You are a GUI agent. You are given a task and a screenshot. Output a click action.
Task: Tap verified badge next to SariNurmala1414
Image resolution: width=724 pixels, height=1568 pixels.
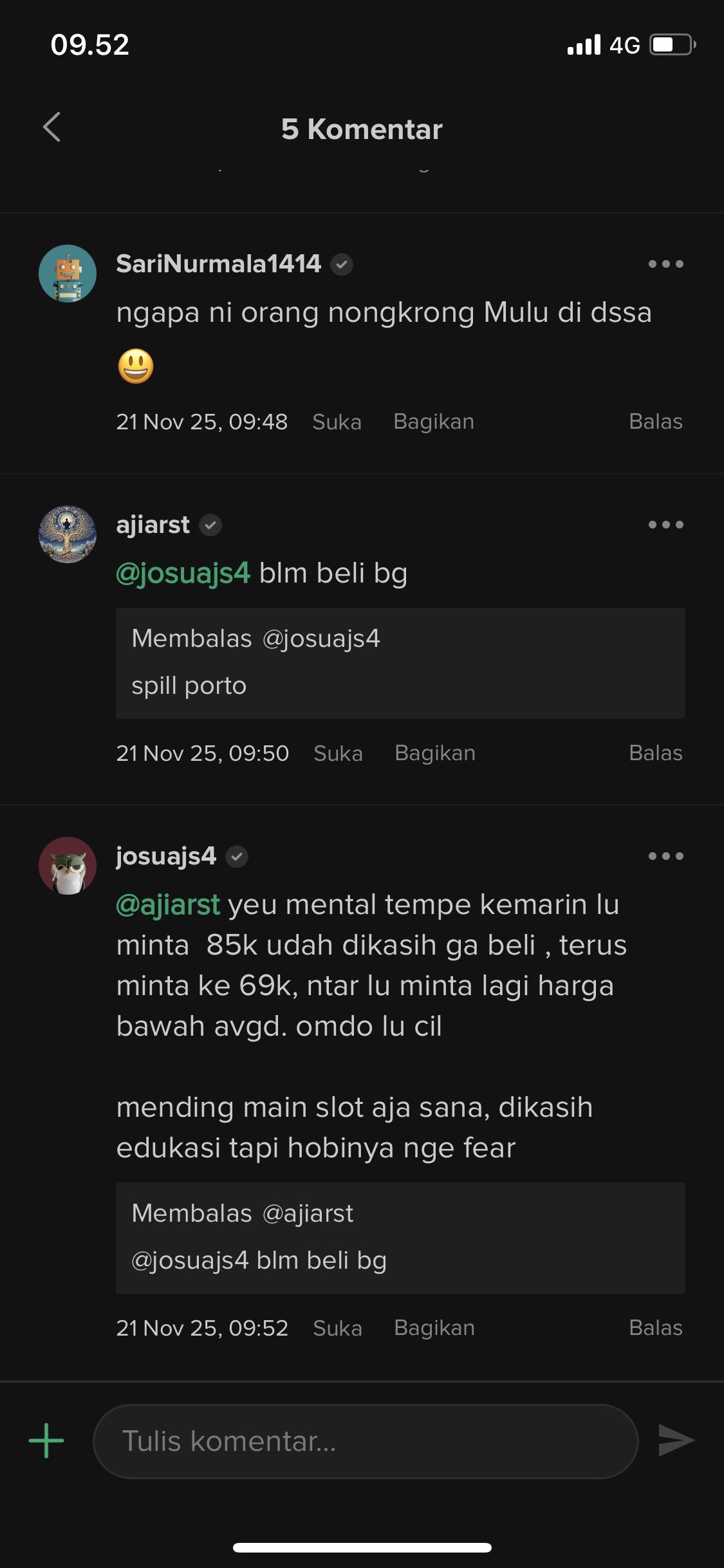(342, 264)
